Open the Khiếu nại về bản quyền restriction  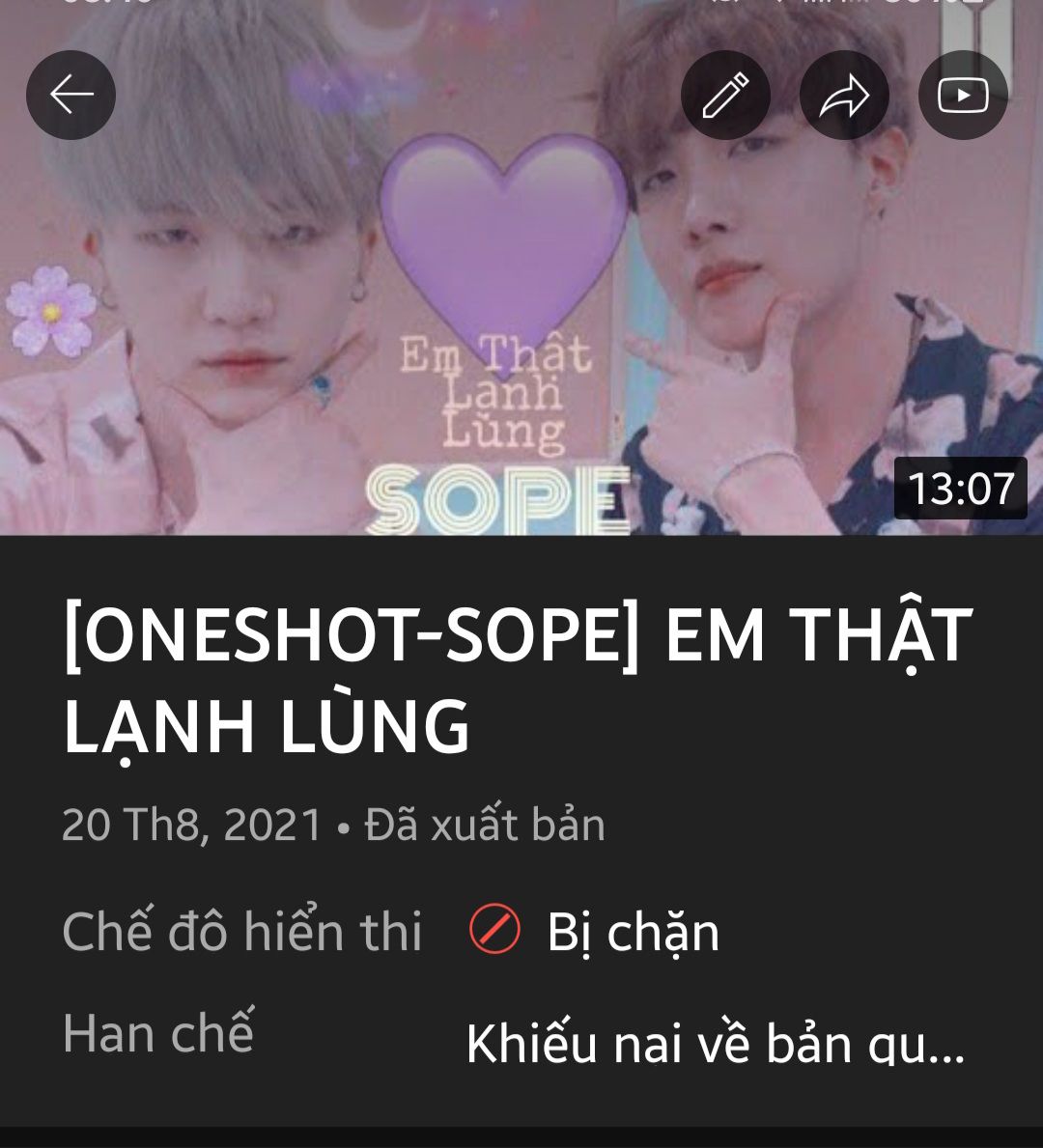[715, 1043]
